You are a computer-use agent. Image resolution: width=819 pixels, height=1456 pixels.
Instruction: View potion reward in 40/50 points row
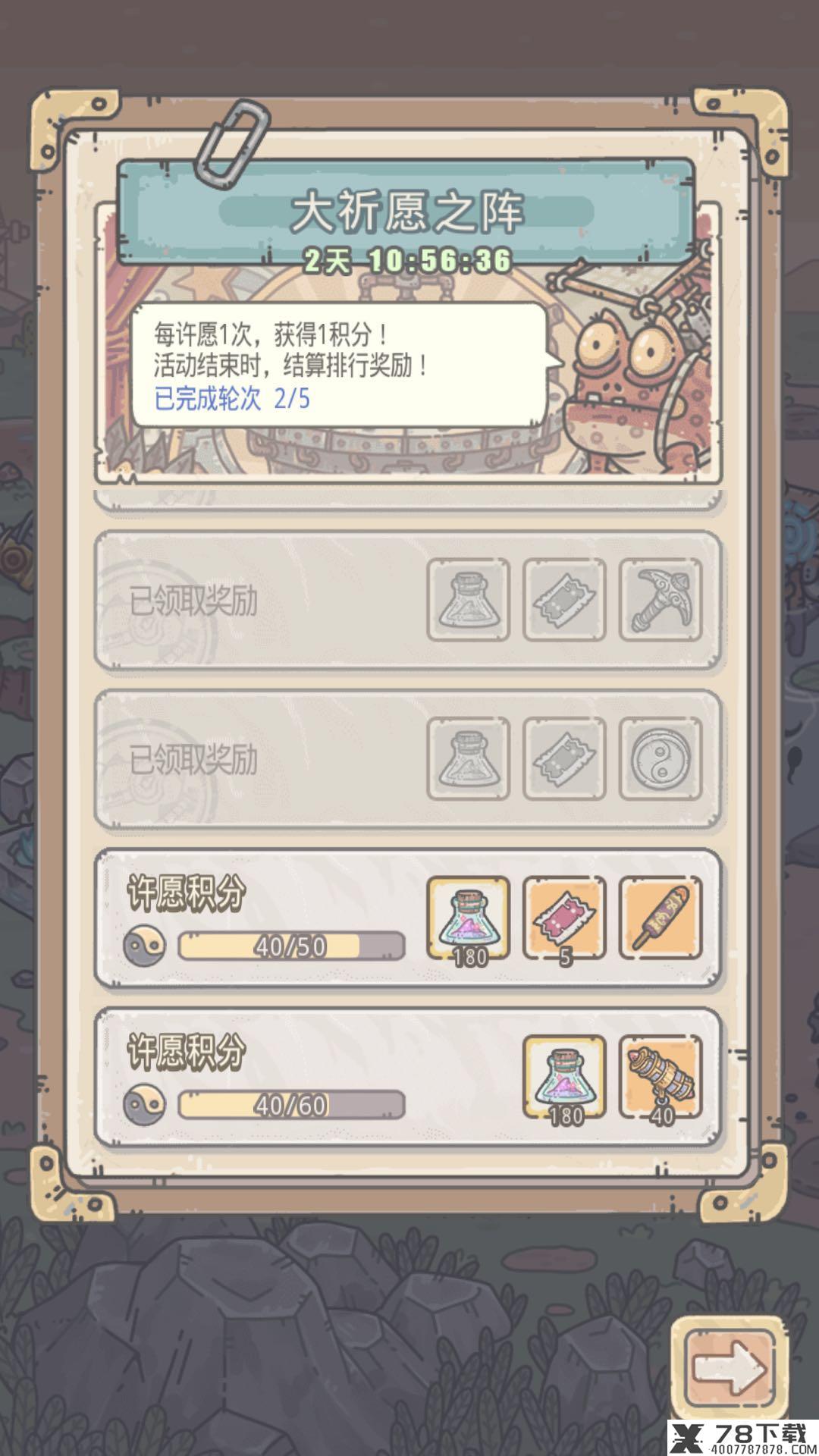(468, 918)
